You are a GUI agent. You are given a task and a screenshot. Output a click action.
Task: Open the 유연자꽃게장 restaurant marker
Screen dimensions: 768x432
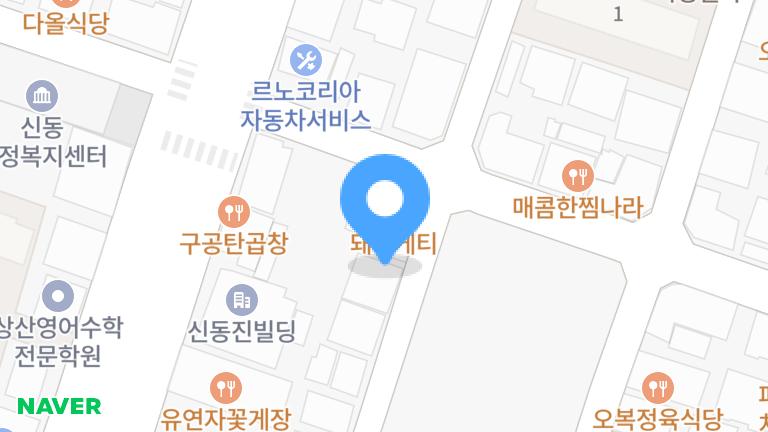pos(225,387)
